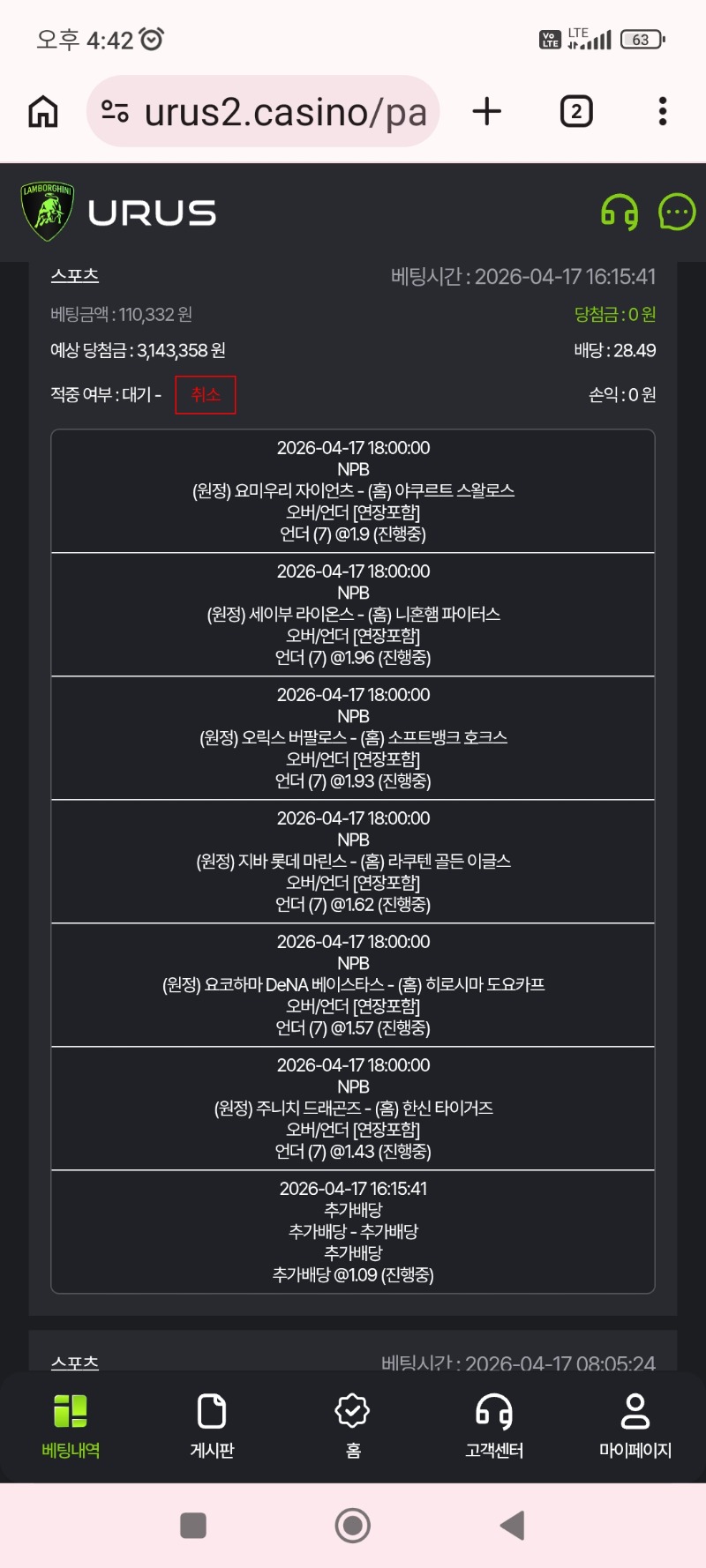Open the chat bubble icon in header
Screen dimensions: 706x1568
pos(677,213)
